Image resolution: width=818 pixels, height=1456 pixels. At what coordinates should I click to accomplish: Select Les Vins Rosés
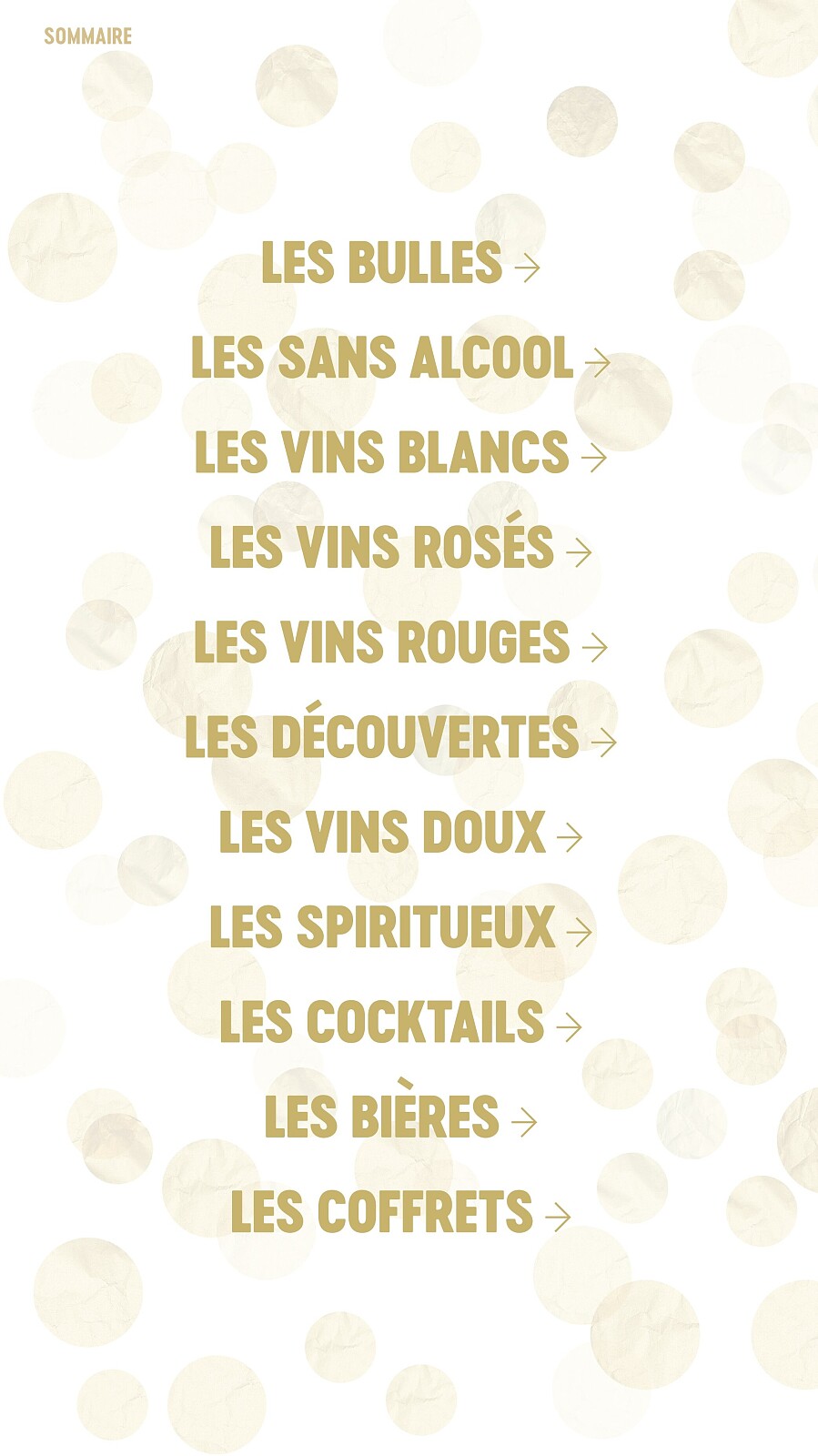[x=399, y=549]
